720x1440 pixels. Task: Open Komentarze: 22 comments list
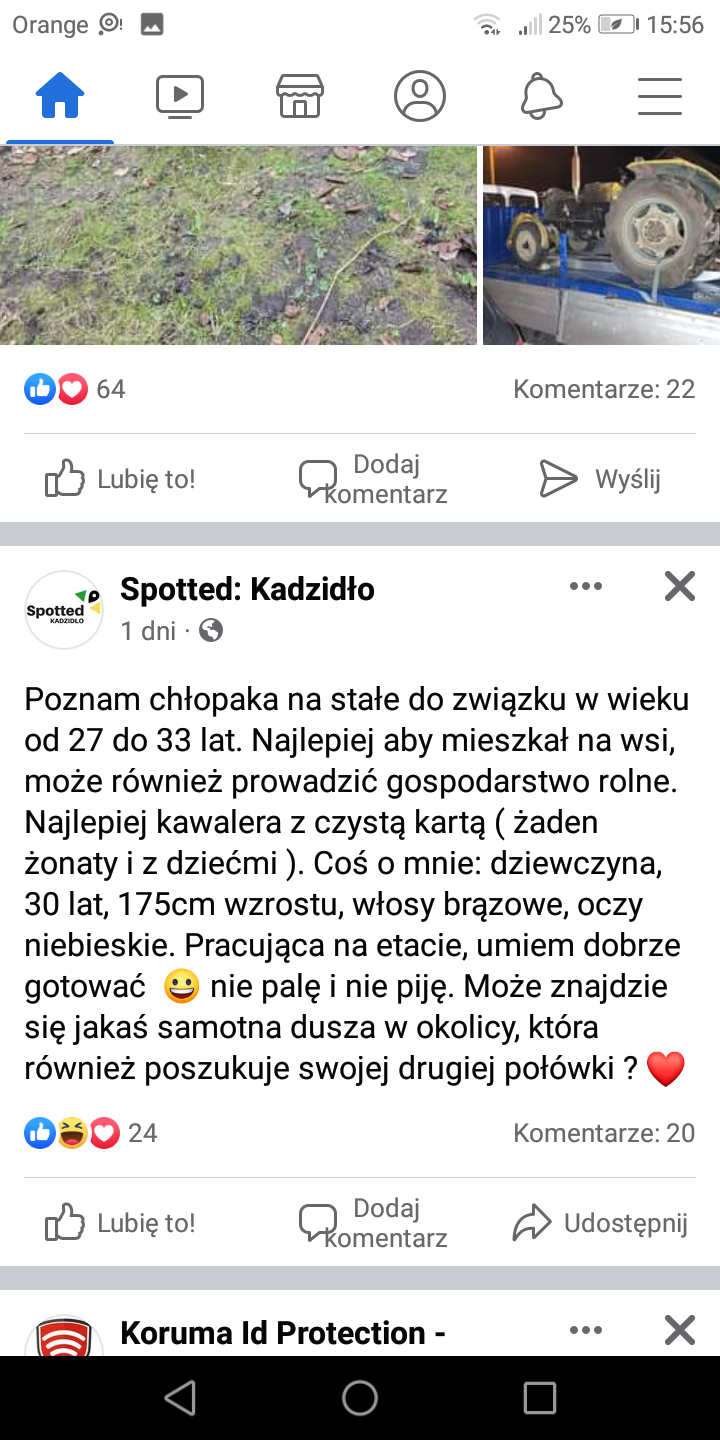click(x=603, y=389)
